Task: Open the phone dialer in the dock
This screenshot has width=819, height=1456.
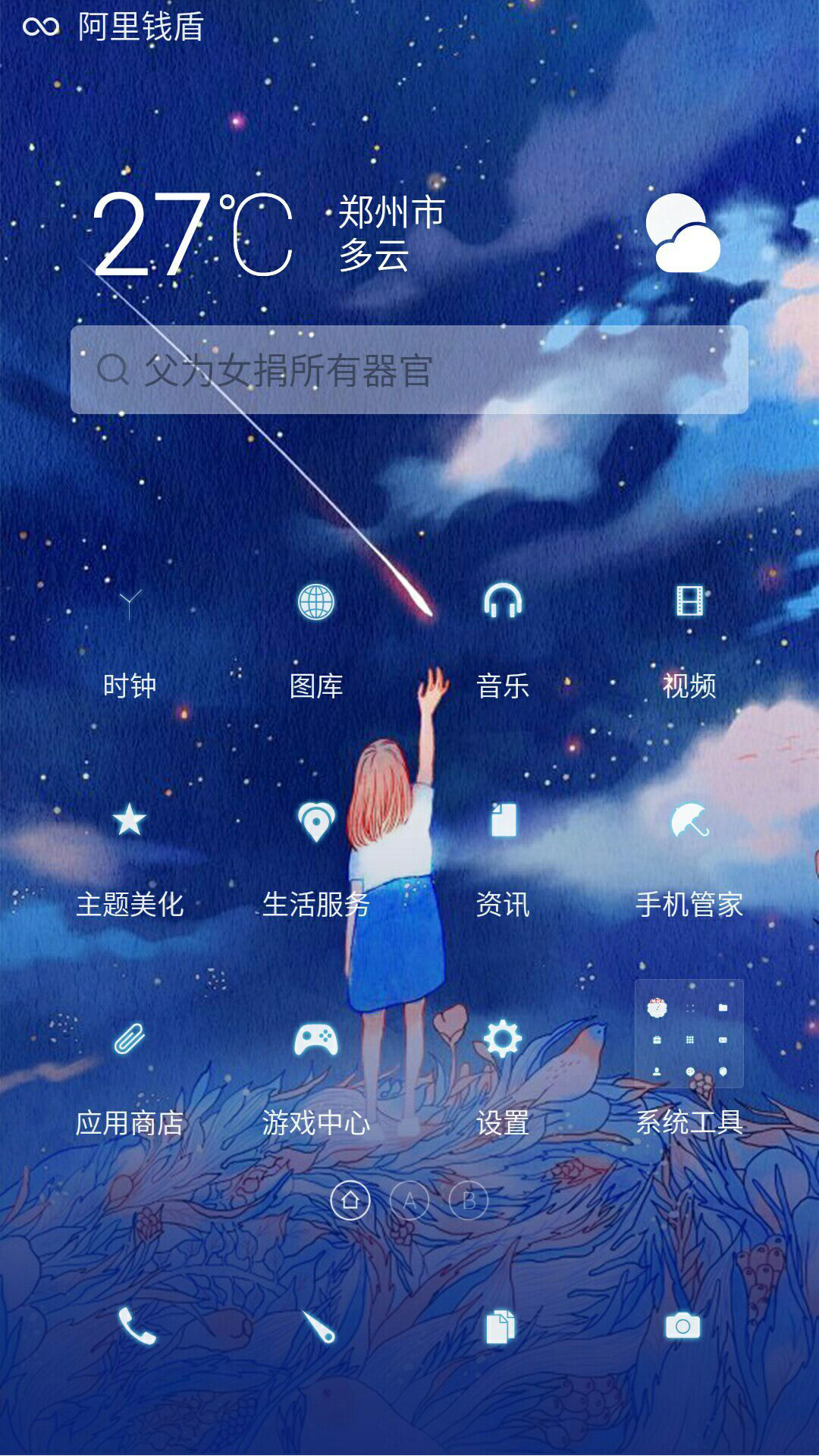Action: click(136, 1326)
